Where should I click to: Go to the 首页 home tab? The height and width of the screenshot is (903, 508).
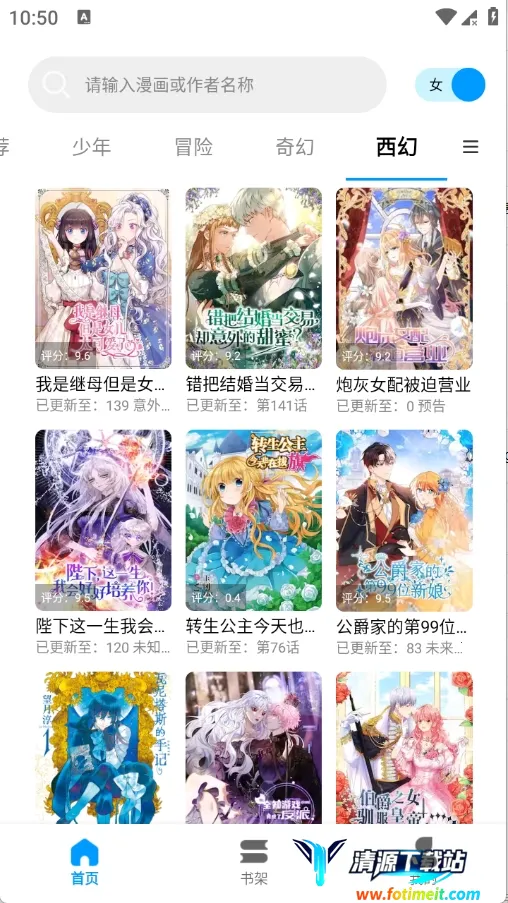point(85,862)
